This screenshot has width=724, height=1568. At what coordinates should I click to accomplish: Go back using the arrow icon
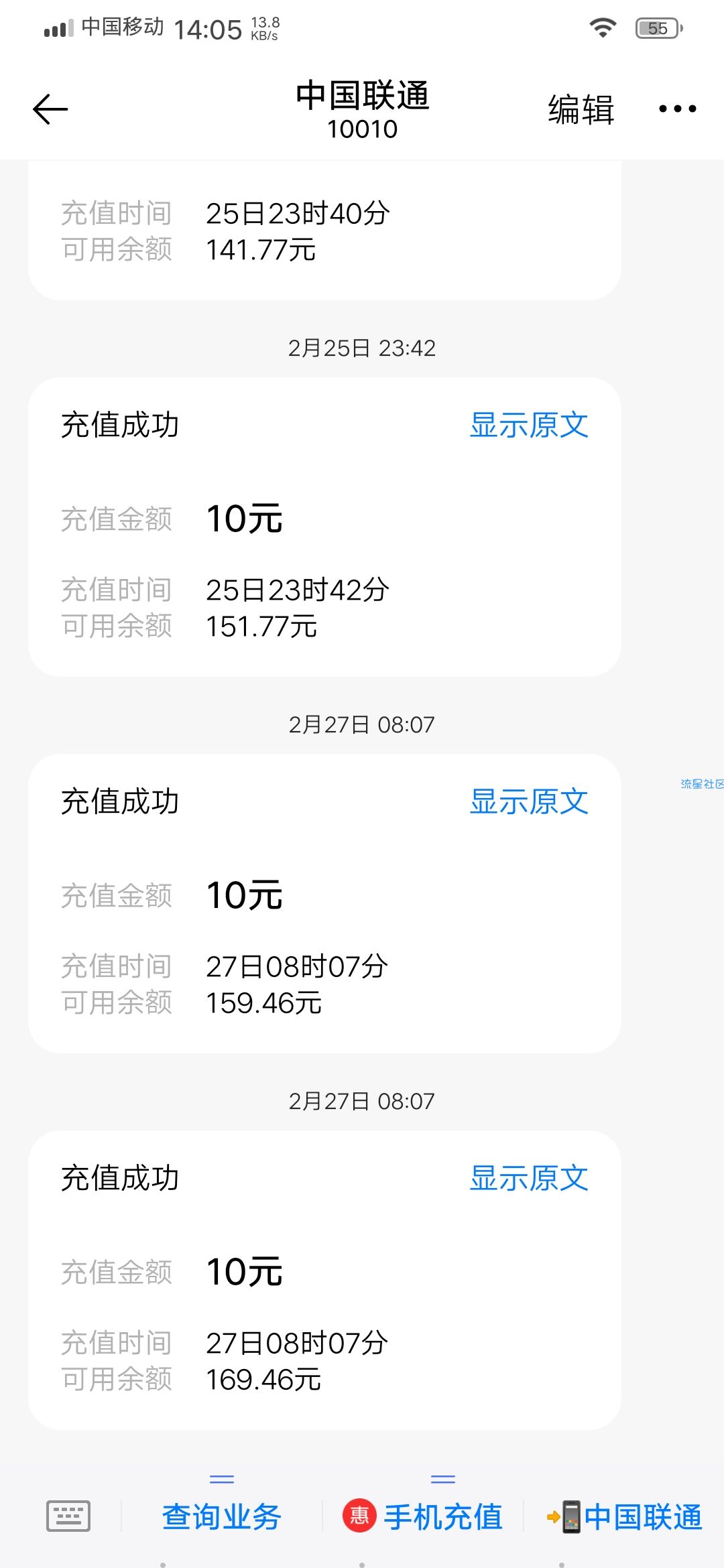(x=50, y=109)
